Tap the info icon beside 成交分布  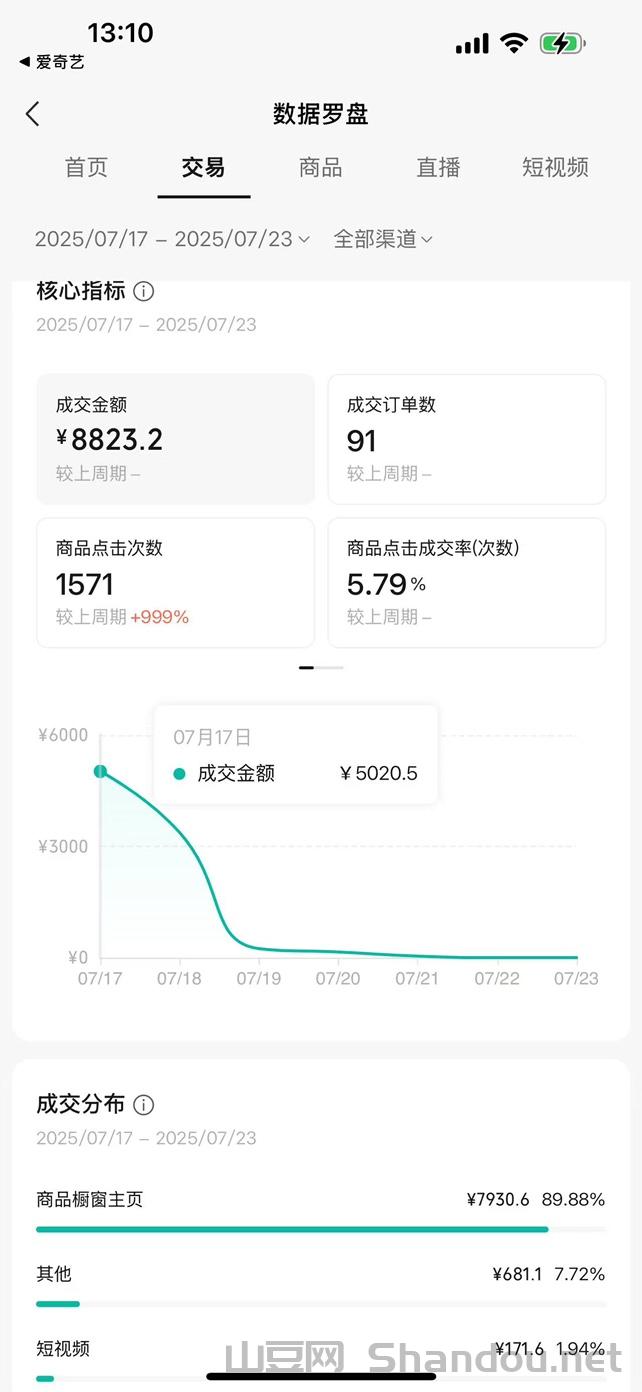144,1105
